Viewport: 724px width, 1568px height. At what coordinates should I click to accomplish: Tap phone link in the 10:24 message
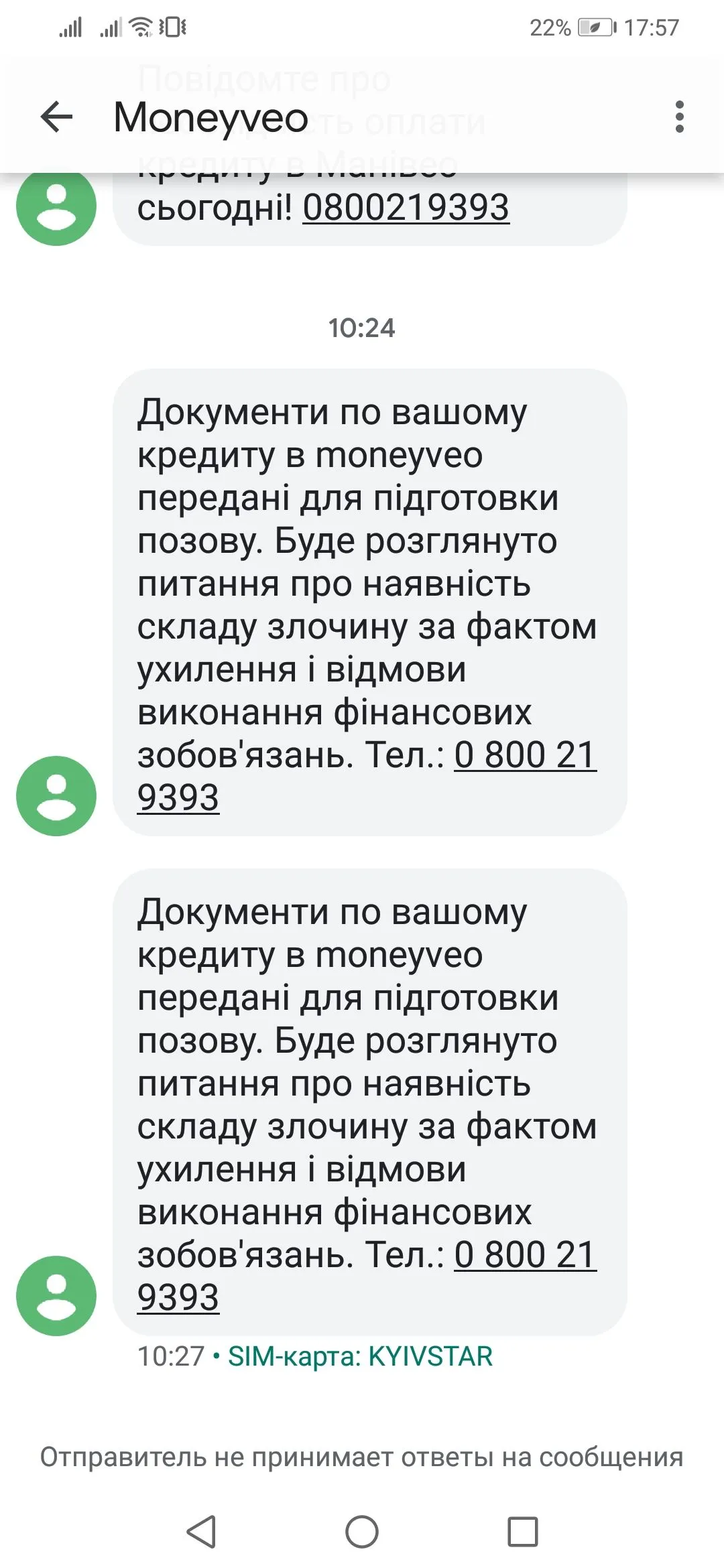525,755
